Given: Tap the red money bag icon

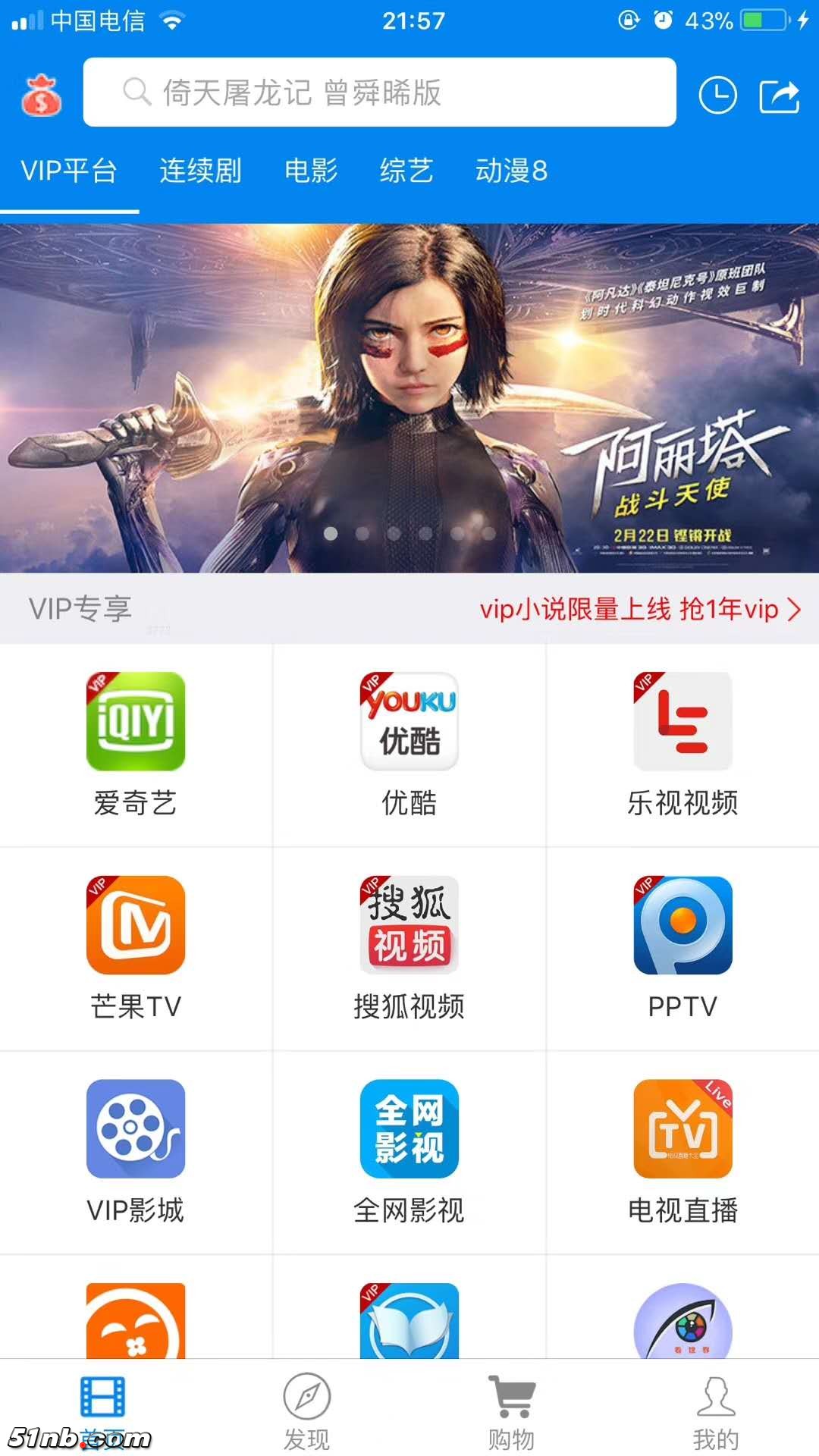Looking at the screenshot, I should [x=40, y=93].
